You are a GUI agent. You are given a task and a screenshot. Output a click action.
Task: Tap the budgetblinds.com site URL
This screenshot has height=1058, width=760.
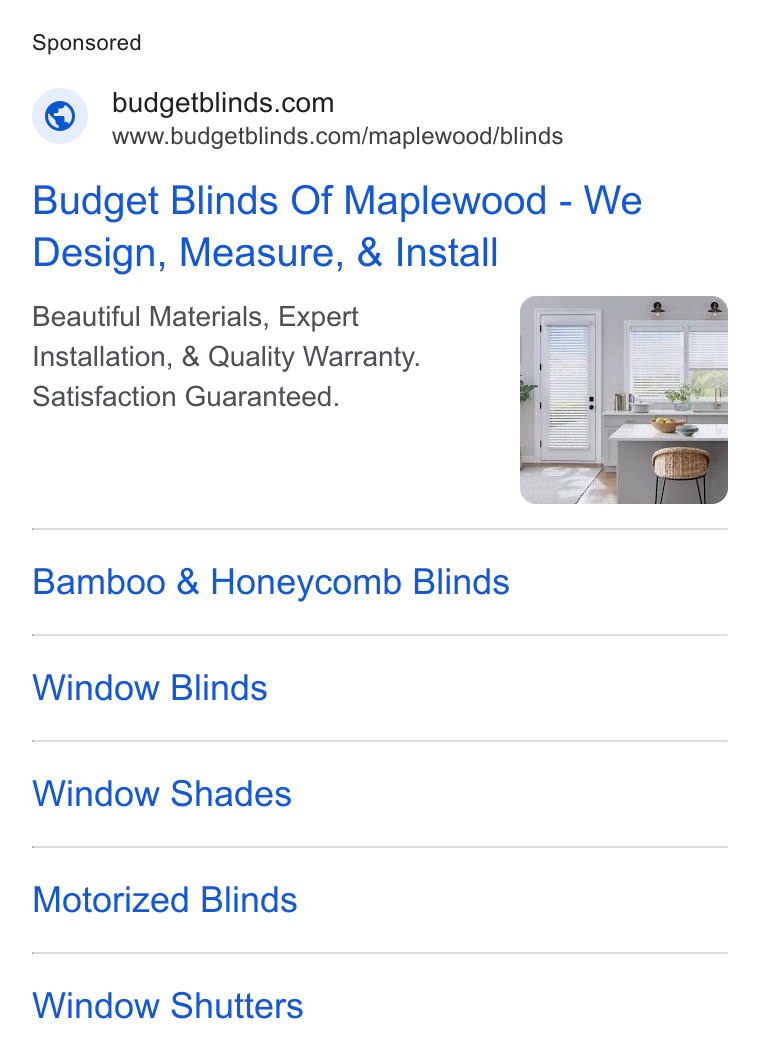click(x=337, y=136)
